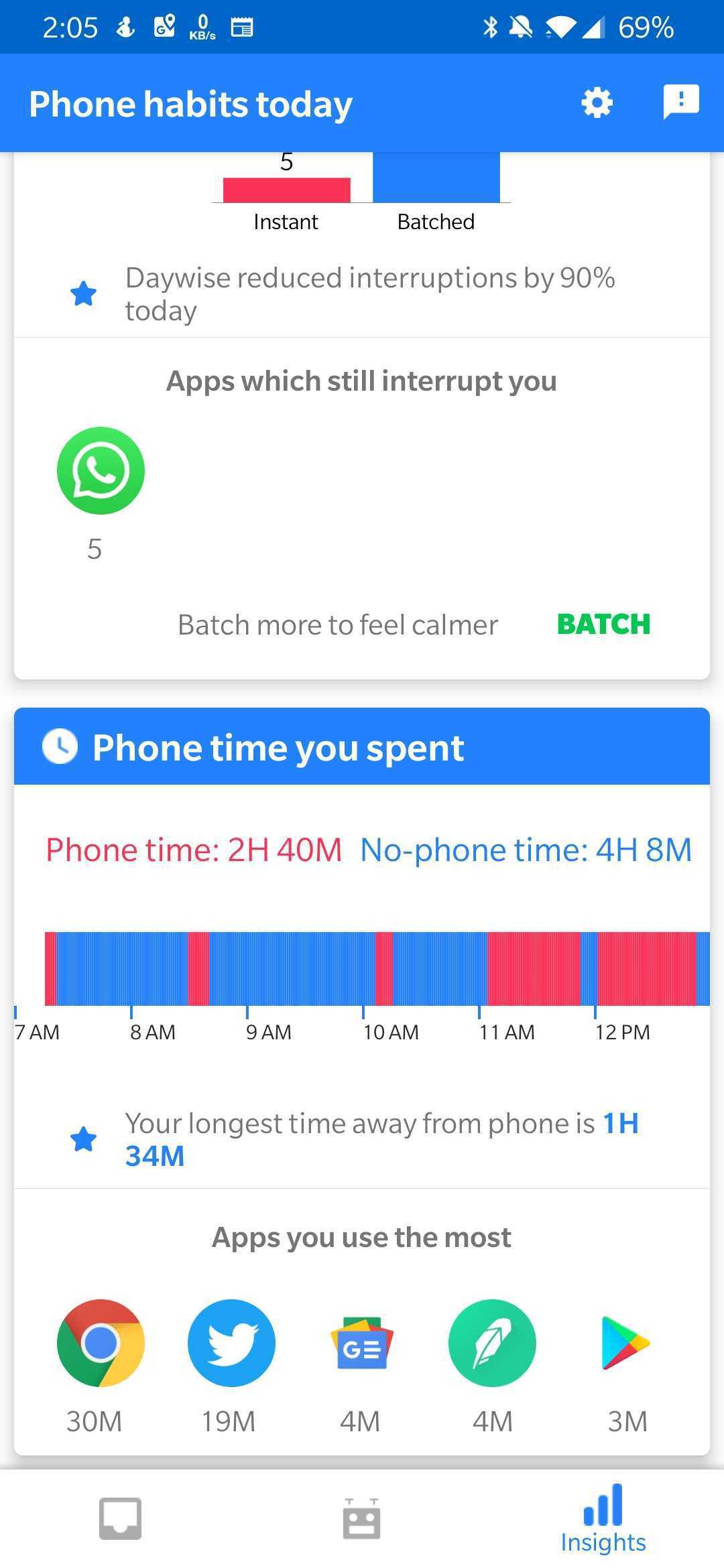Select the Robinhood feather app icon

[492, 1344]
